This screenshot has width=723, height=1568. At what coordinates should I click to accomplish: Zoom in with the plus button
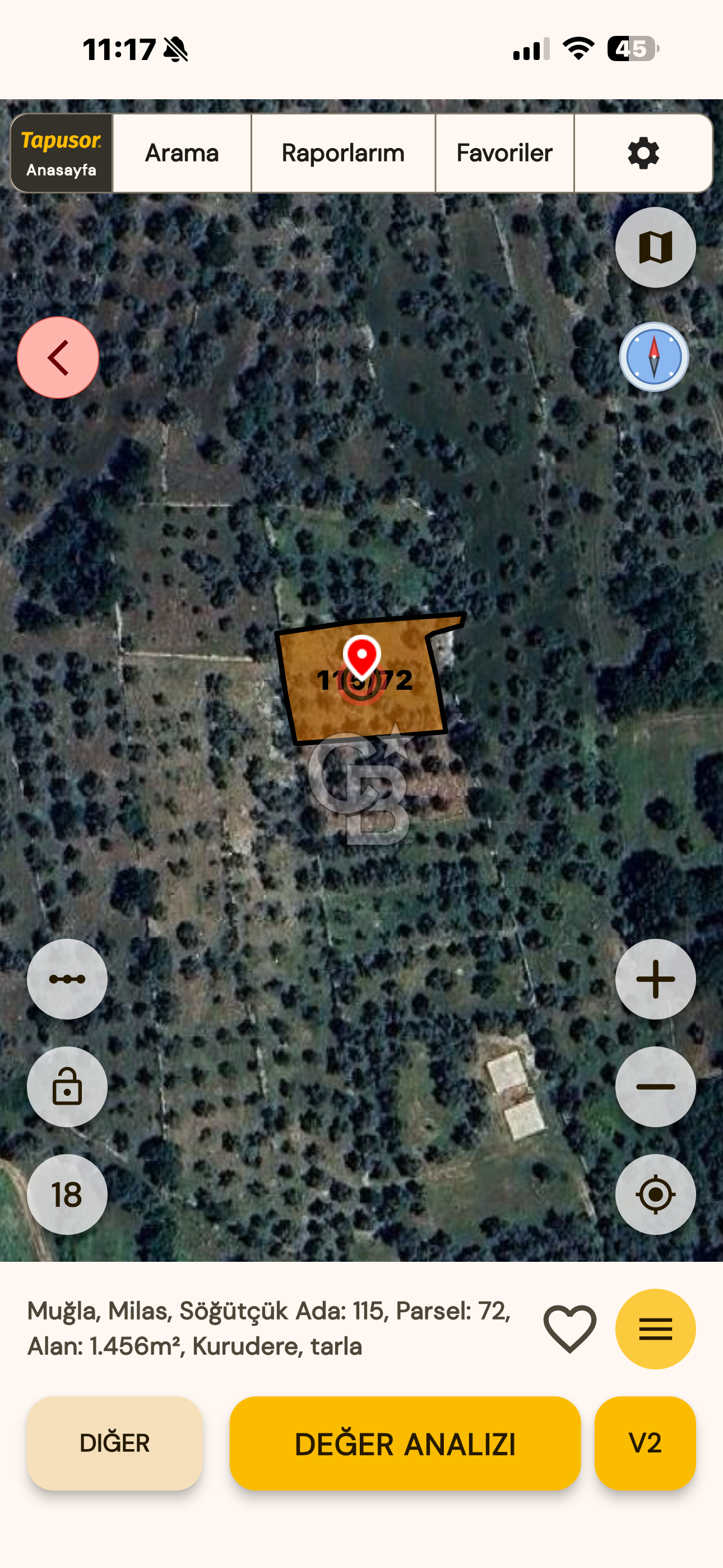pos(655,979)
